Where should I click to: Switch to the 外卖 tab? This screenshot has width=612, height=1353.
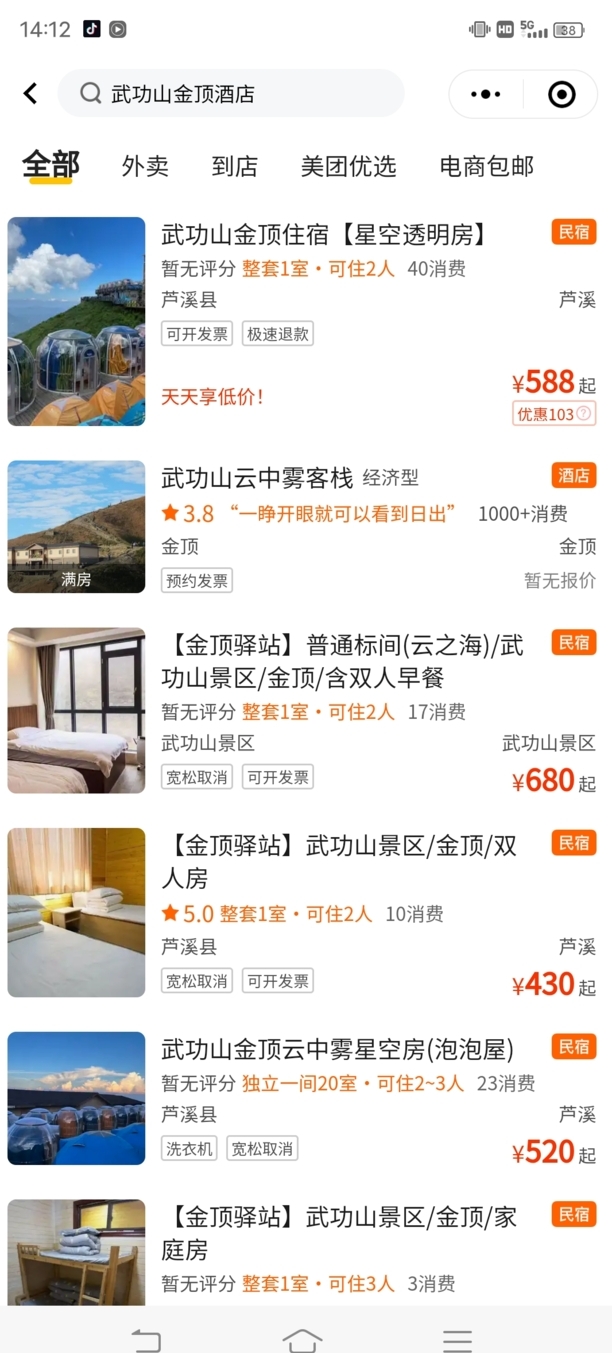(145, 166)
